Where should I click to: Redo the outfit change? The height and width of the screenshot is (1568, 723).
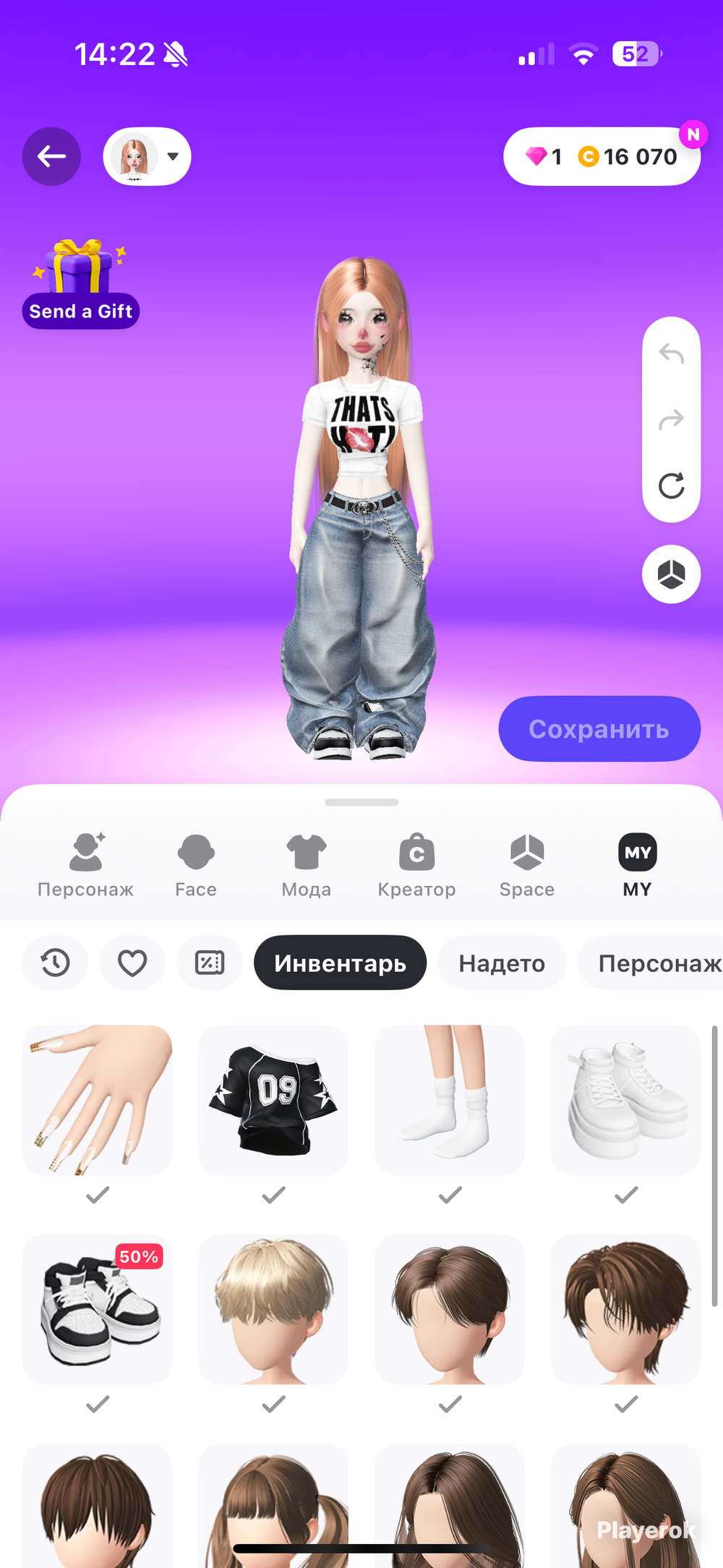point(671,419)
